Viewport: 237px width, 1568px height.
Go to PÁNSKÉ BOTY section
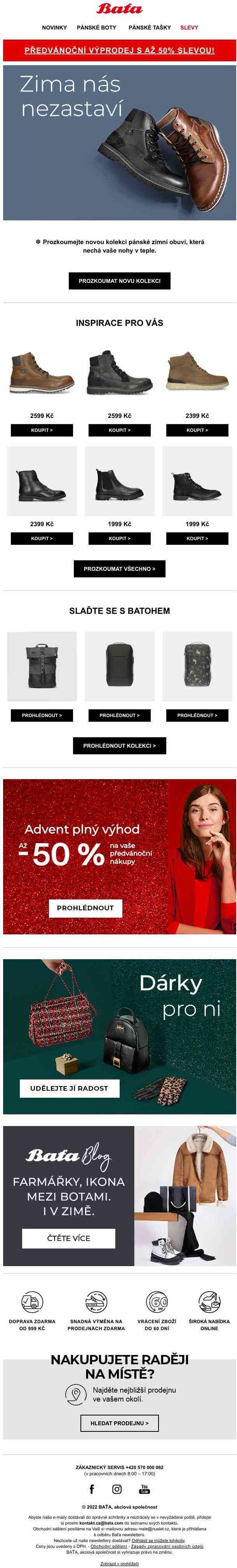coord(96,28)
